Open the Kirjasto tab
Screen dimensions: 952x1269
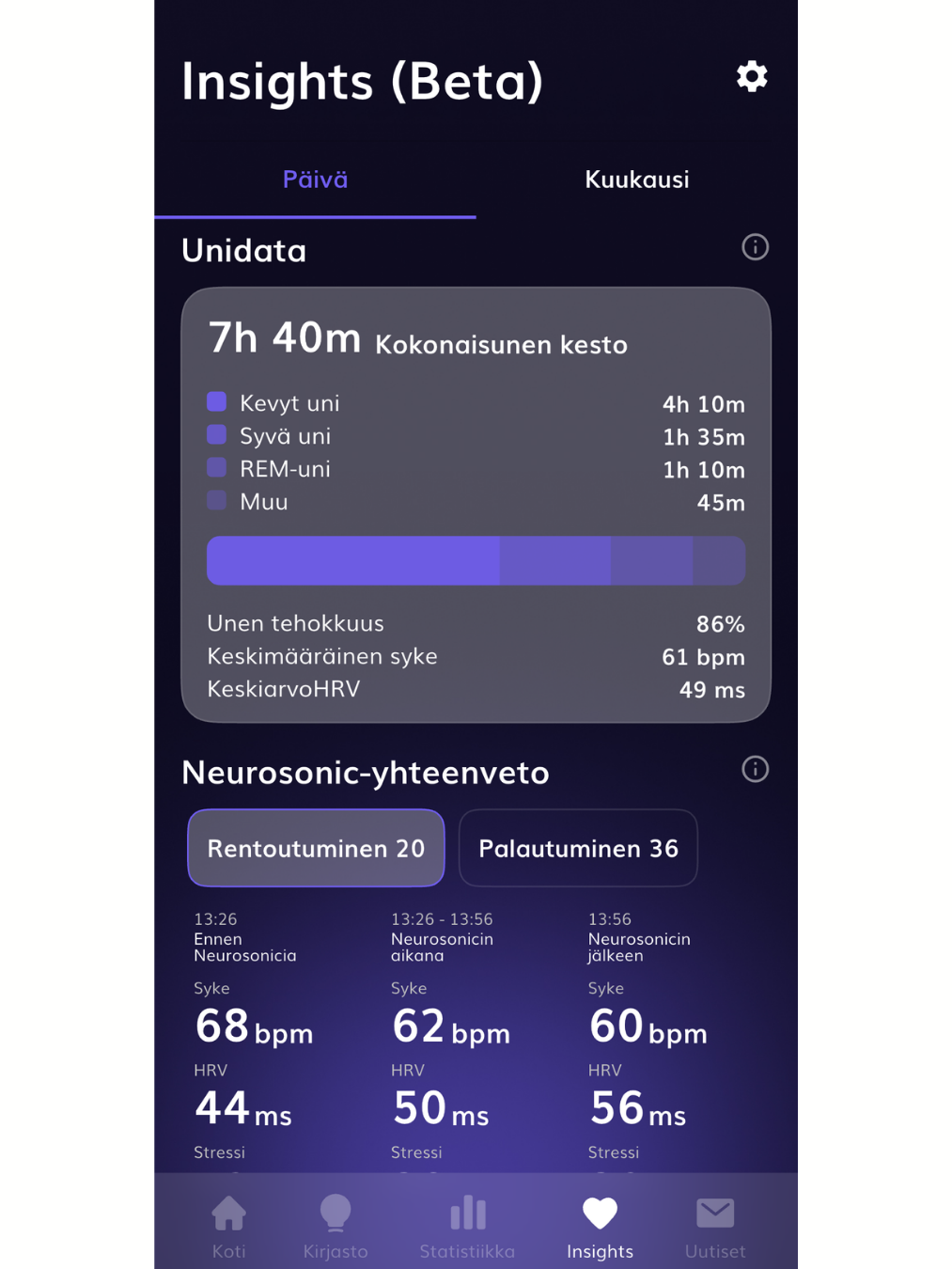pos(335,1226)
